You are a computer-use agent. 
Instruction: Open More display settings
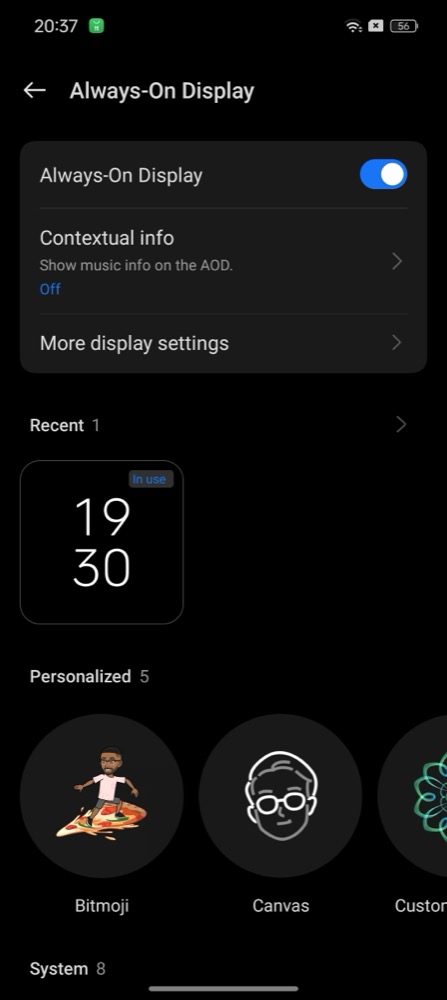pyautogui.click(x=223, y=343)
